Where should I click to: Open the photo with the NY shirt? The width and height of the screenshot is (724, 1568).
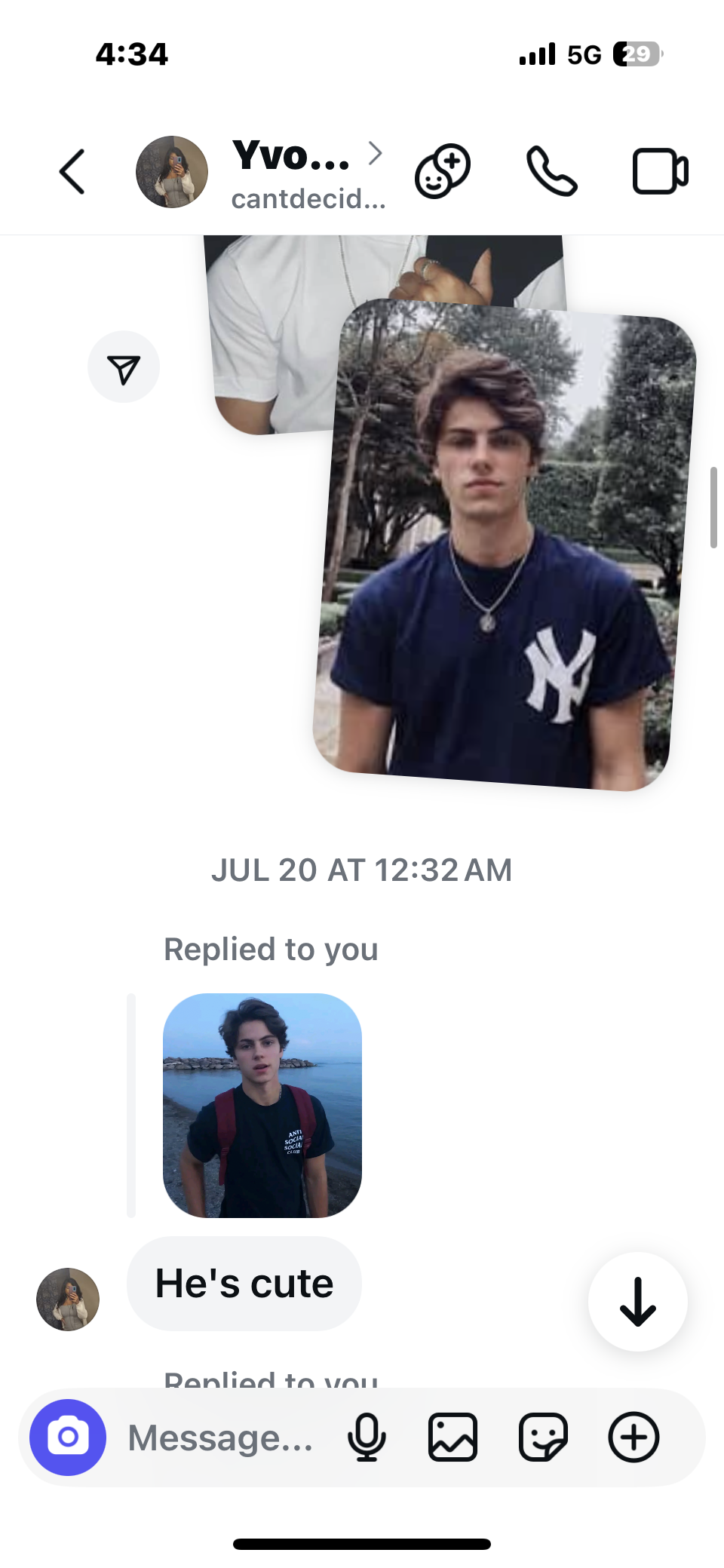click(x=503, y=545)
